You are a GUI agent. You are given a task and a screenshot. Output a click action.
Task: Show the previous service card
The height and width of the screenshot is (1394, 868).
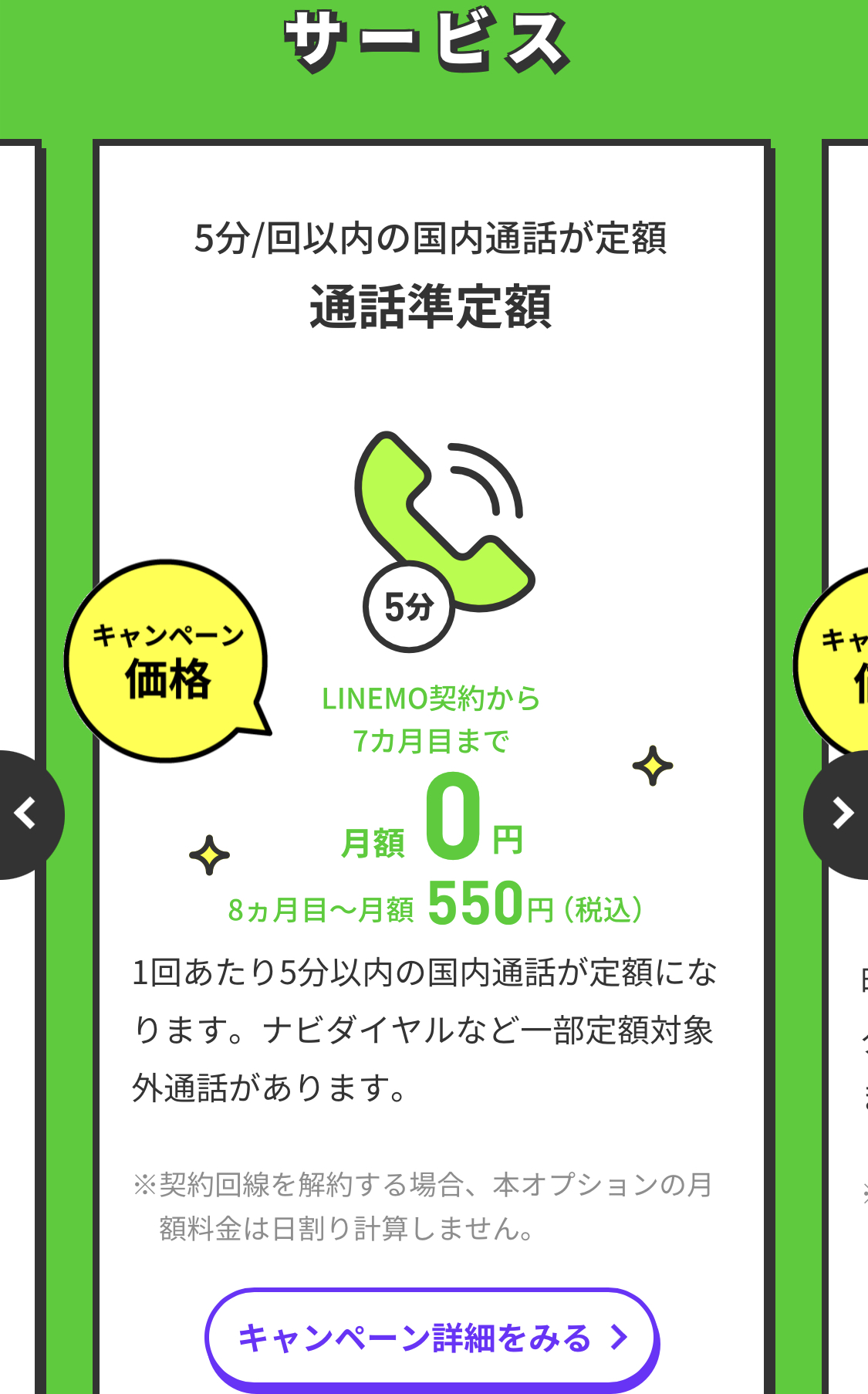tap(27, 814)
